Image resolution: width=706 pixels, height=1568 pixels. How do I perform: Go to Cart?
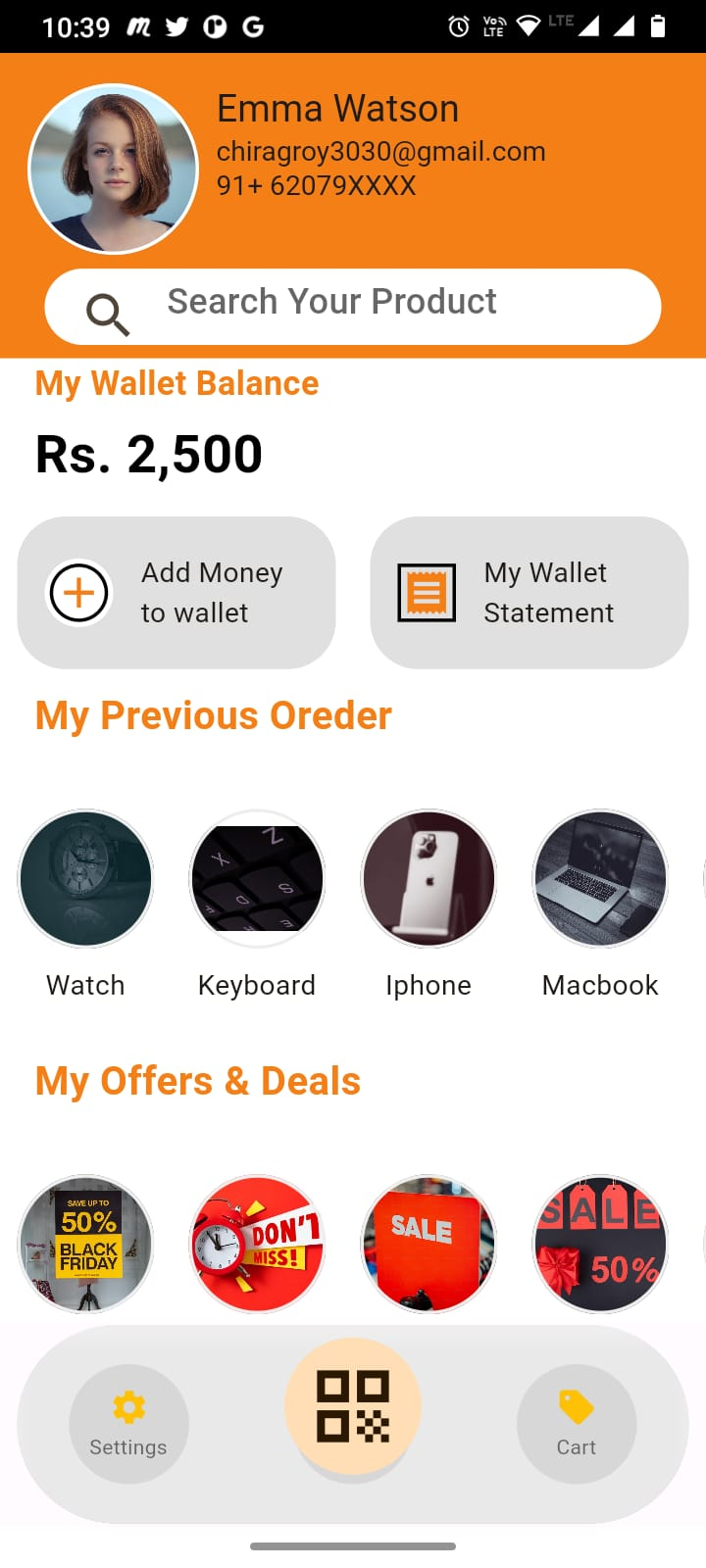tap(577, 1423)
